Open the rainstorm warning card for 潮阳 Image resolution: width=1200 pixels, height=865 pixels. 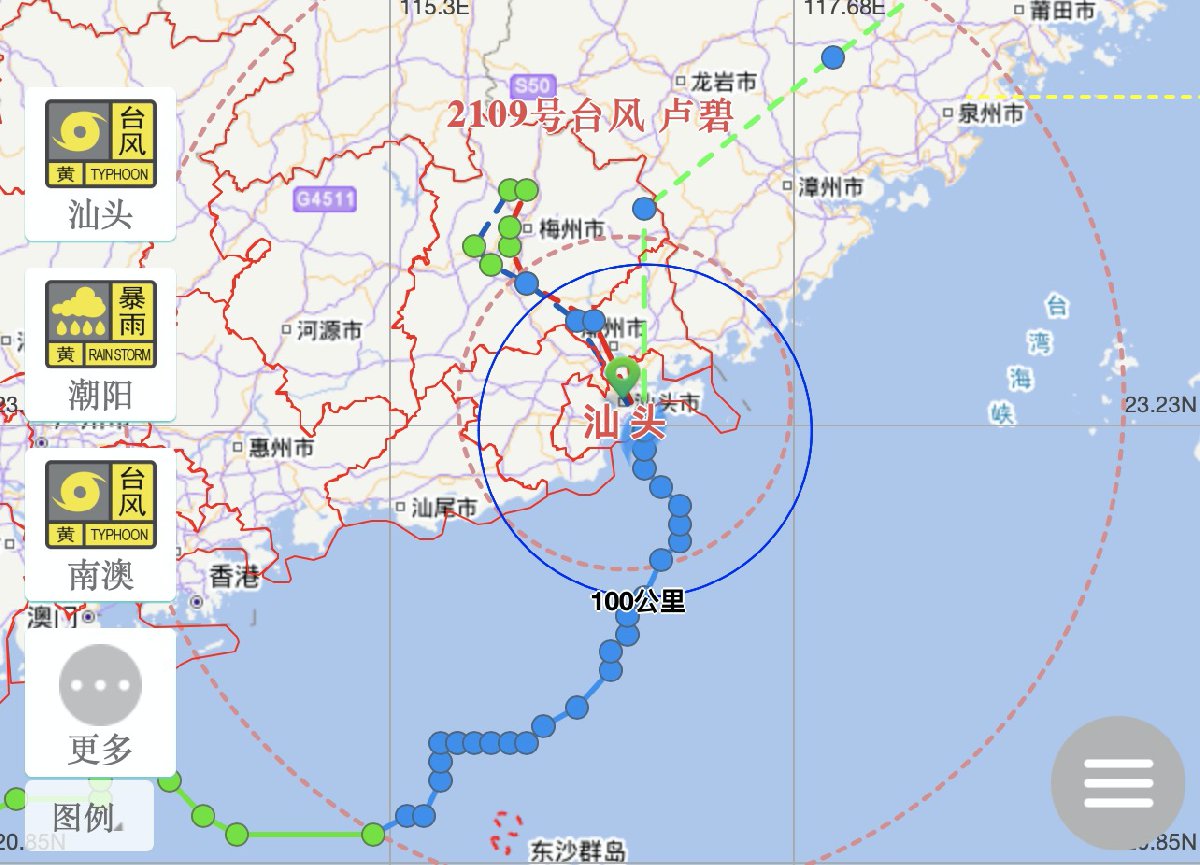click(100, 344)
